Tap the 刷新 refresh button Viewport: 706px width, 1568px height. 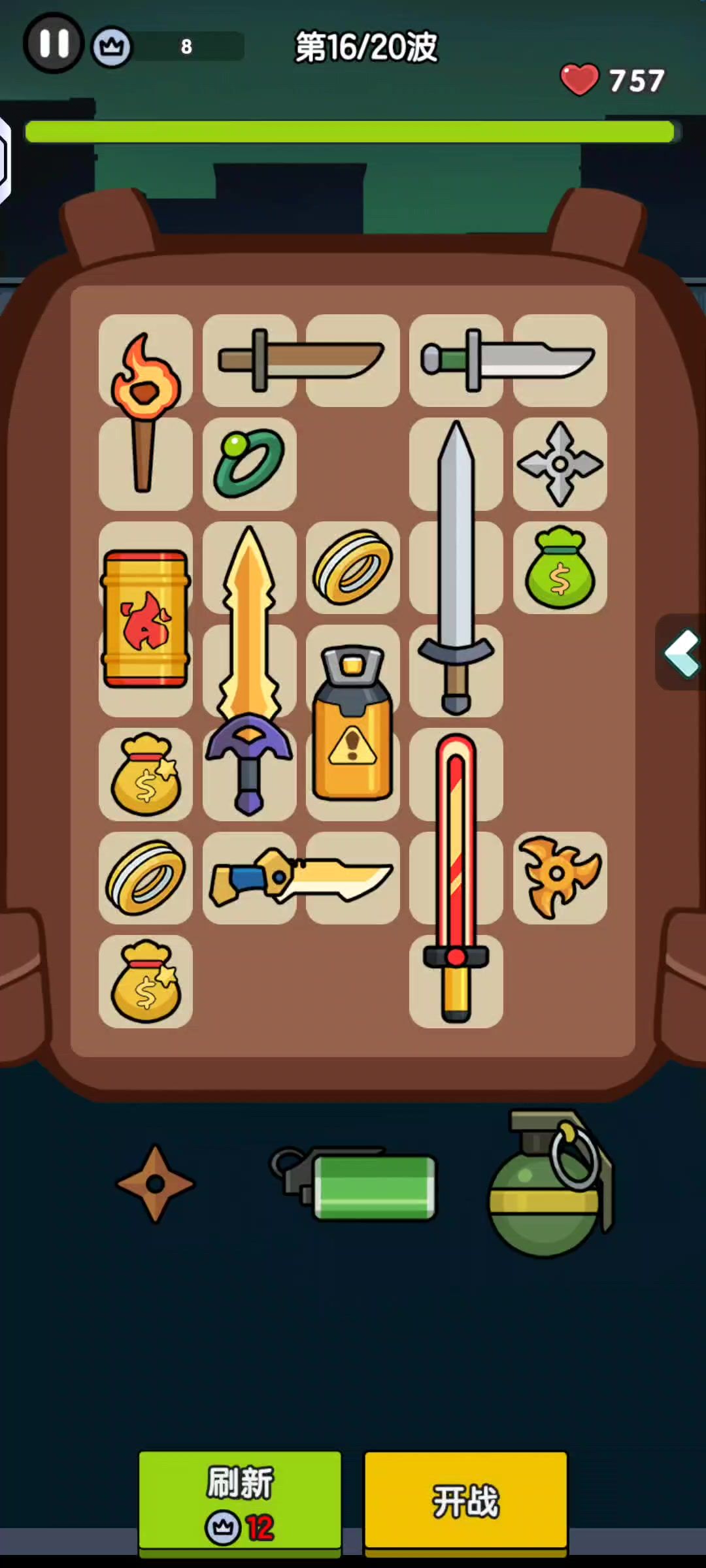[240, 1499]
